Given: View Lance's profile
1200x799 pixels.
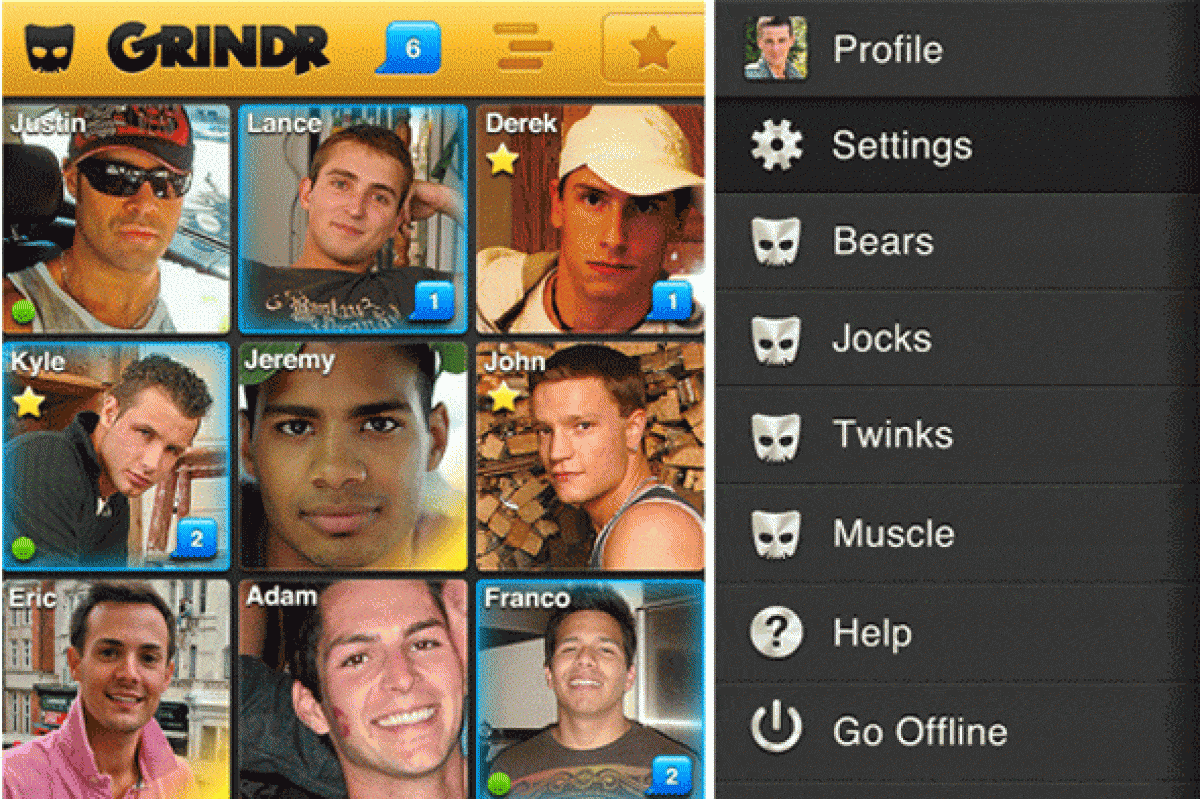Looking at the screenshot, I should (352, 218).
